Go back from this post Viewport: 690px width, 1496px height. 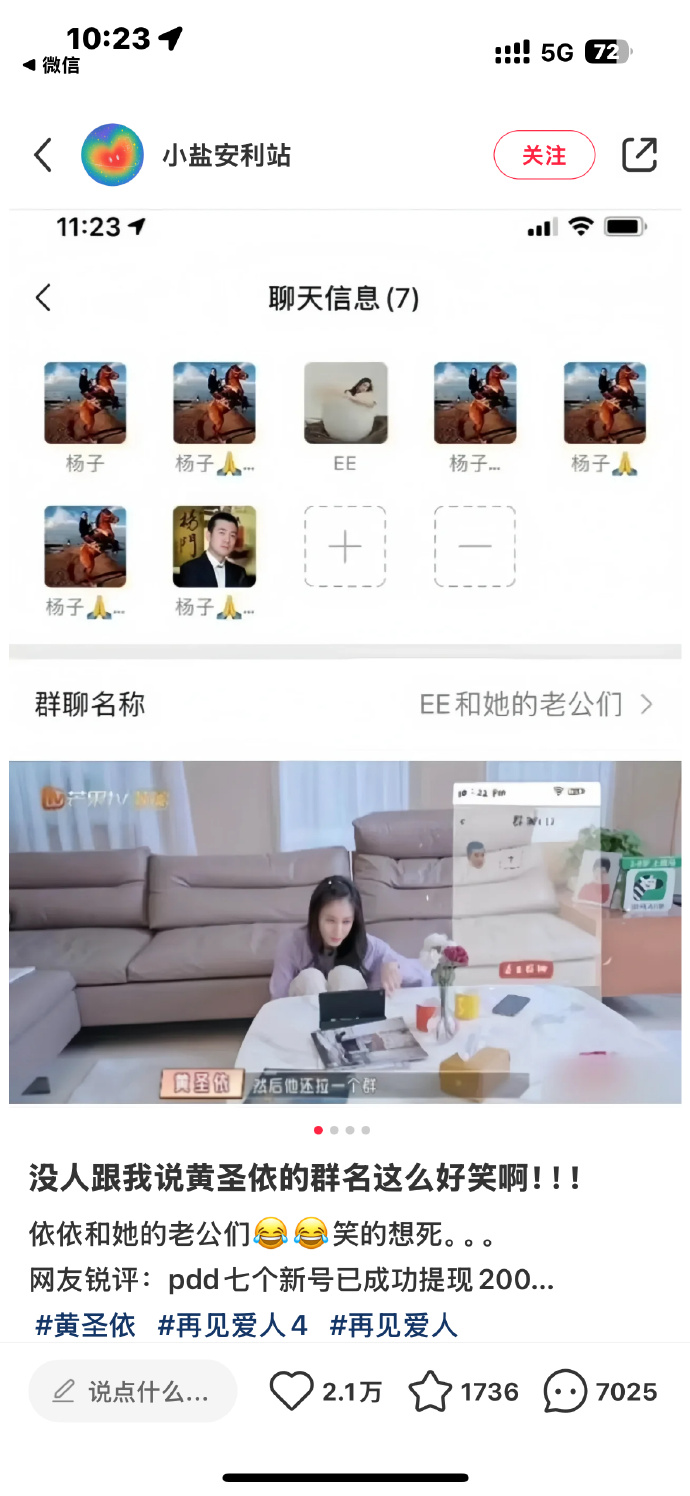point(42,155)
